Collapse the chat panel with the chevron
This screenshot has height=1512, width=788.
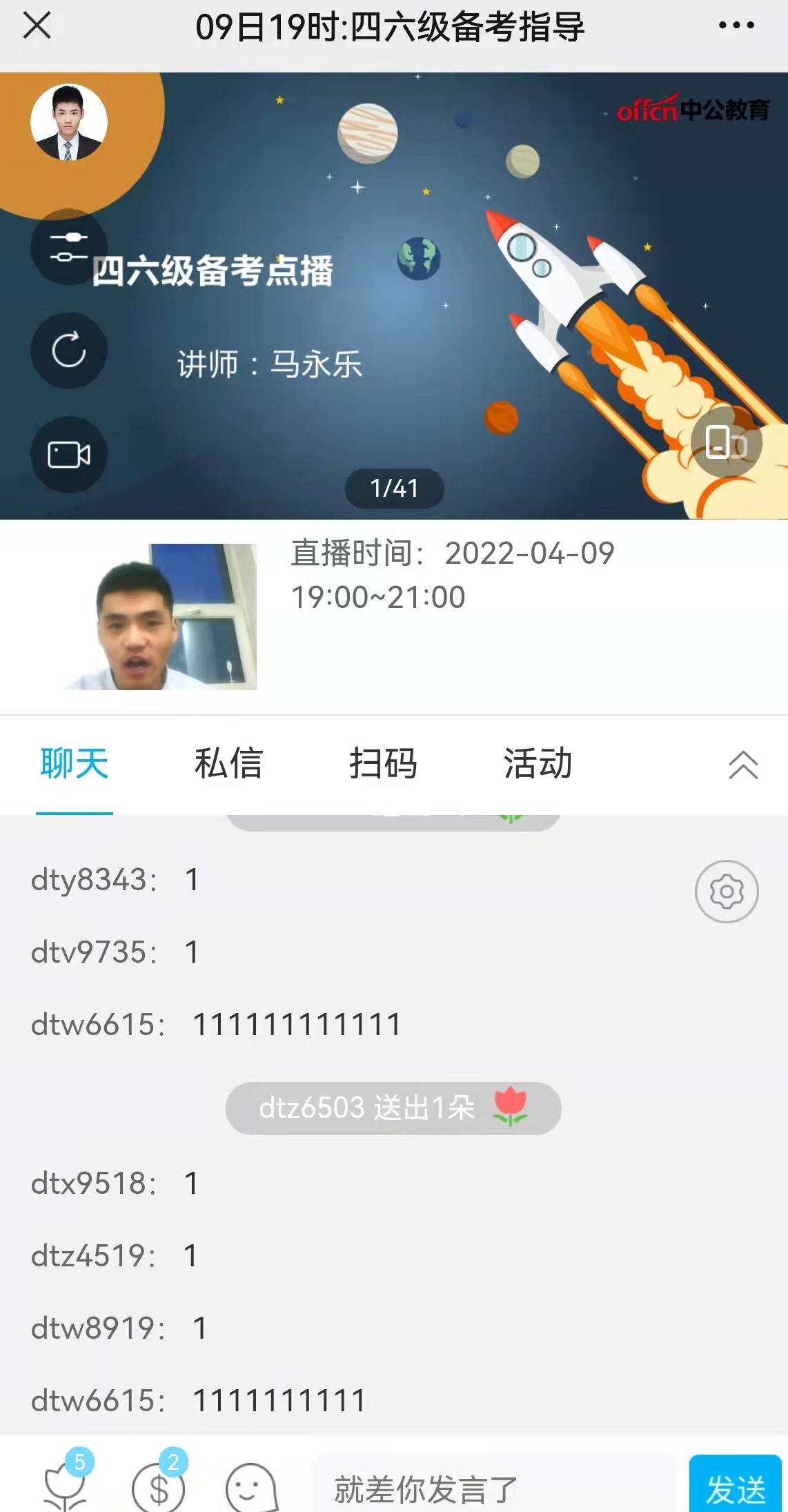[742, 765]
